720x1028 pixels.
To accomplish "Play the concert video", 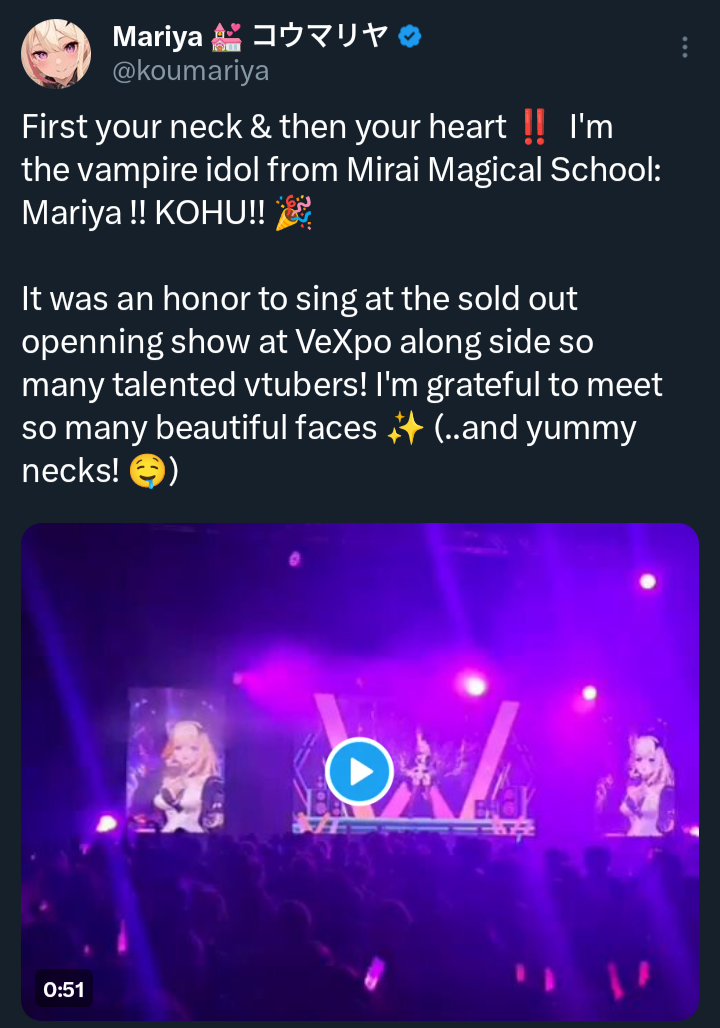I will click(x=359, y=771).
